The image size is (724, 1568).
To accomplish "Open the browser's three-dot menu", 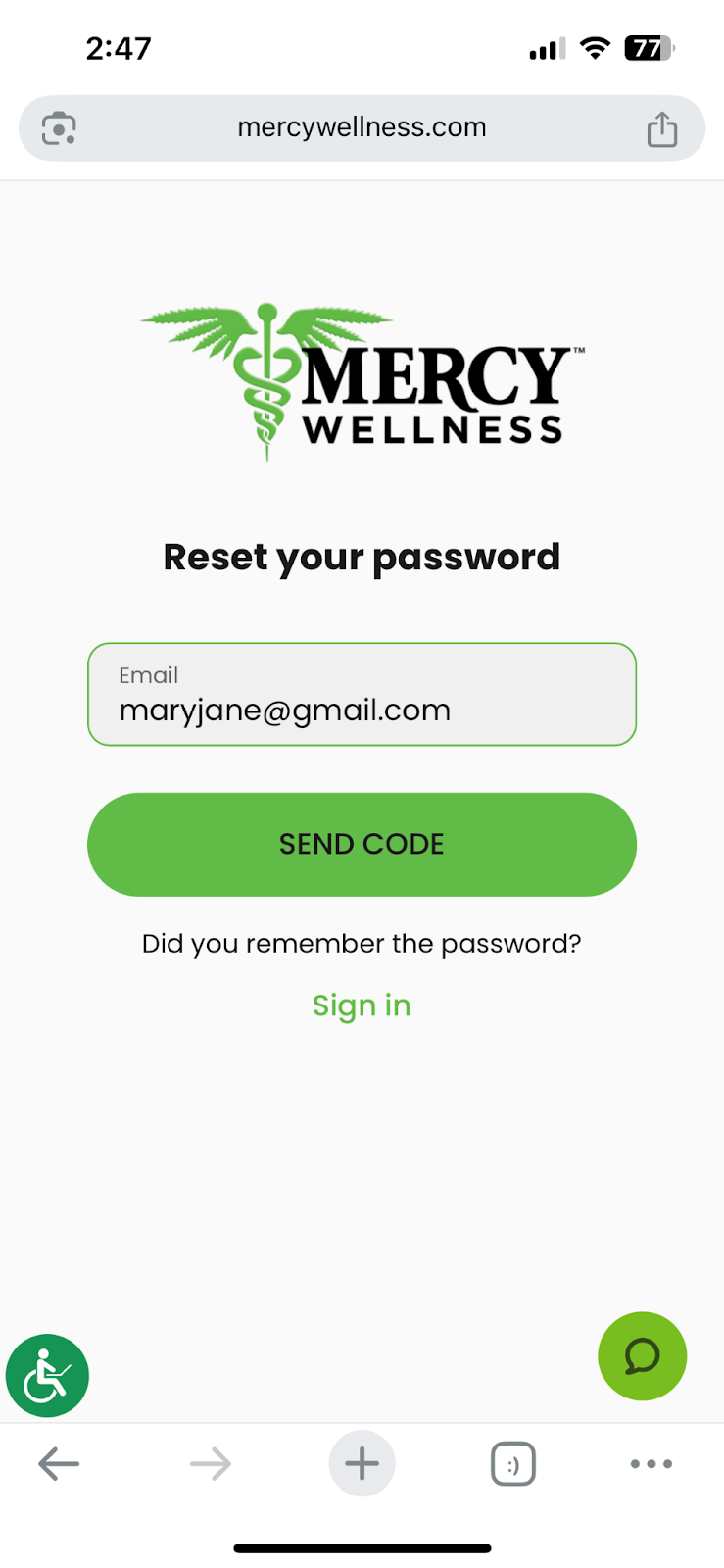I will pyautogui.click(x=651, y=1464).
